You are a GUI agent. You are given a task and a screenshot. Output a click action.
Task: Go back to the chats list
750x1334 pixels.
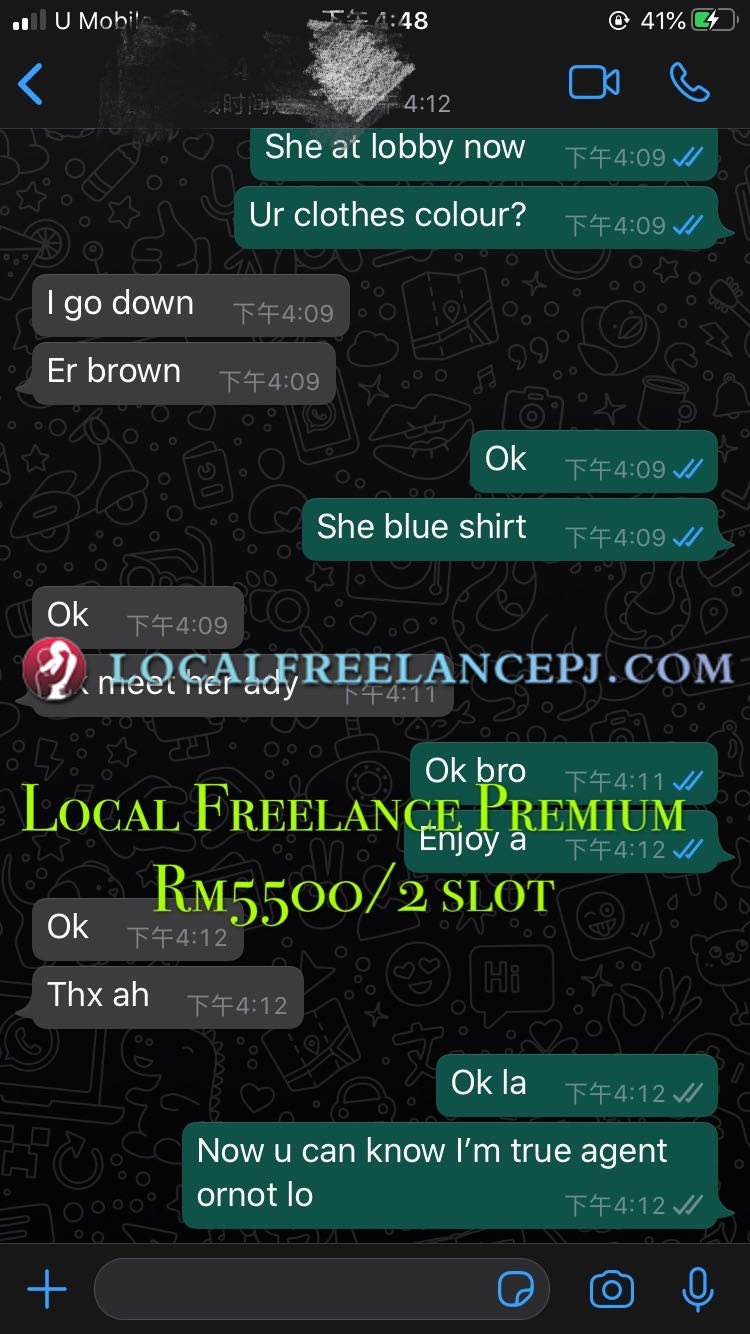click(32, 84)
